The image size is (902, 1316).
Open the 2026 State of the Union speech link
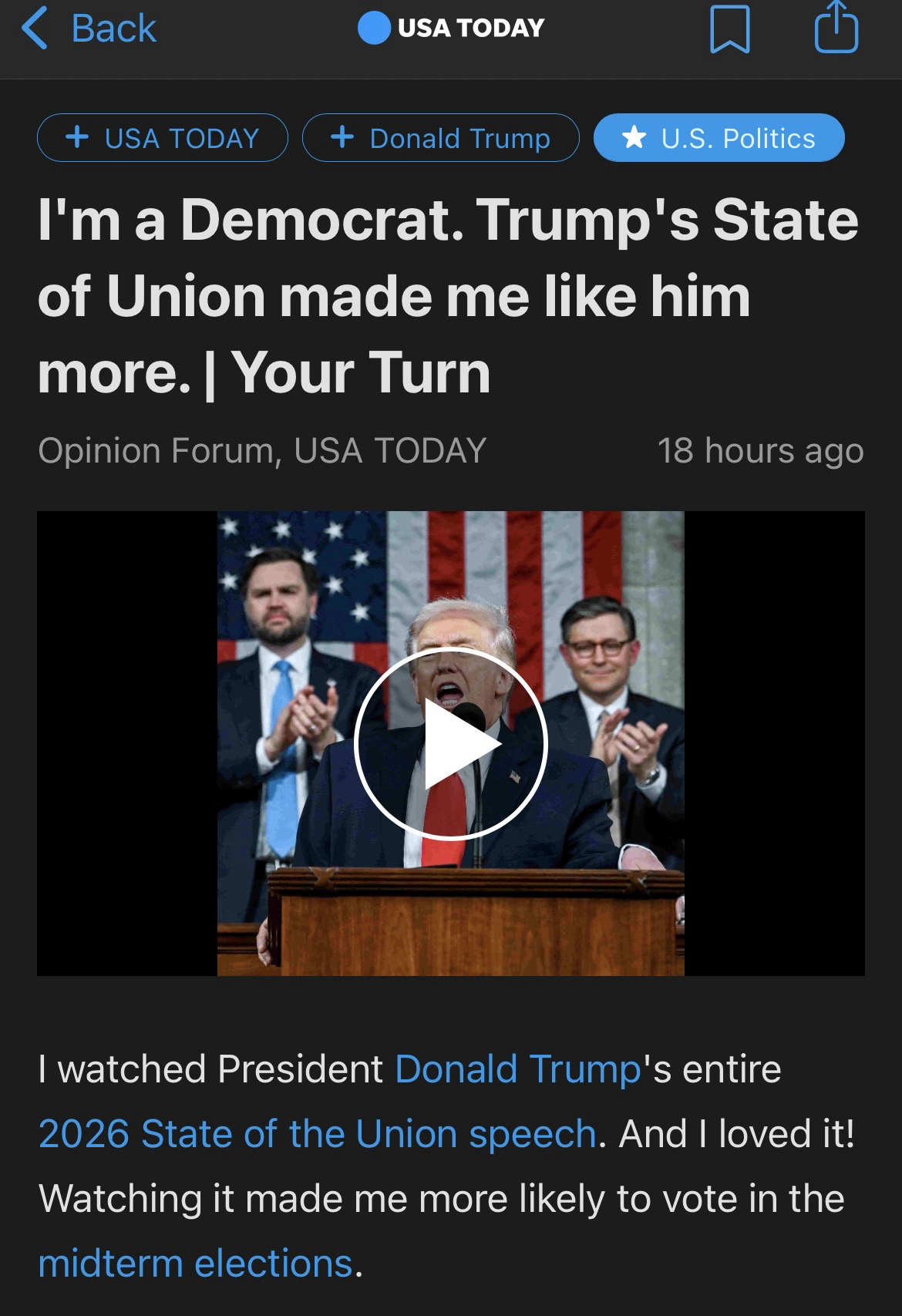(317, 1134)
